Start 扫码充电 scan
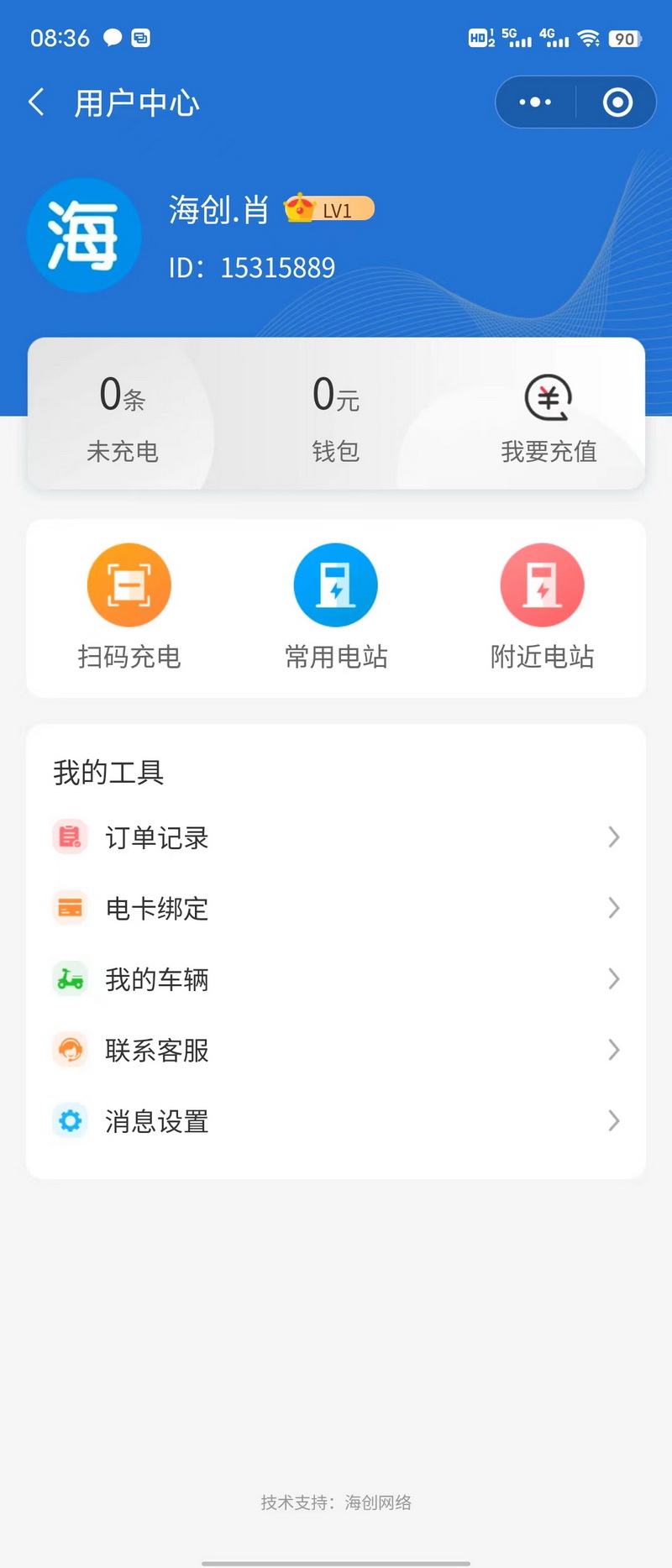 tap(129, 606)
